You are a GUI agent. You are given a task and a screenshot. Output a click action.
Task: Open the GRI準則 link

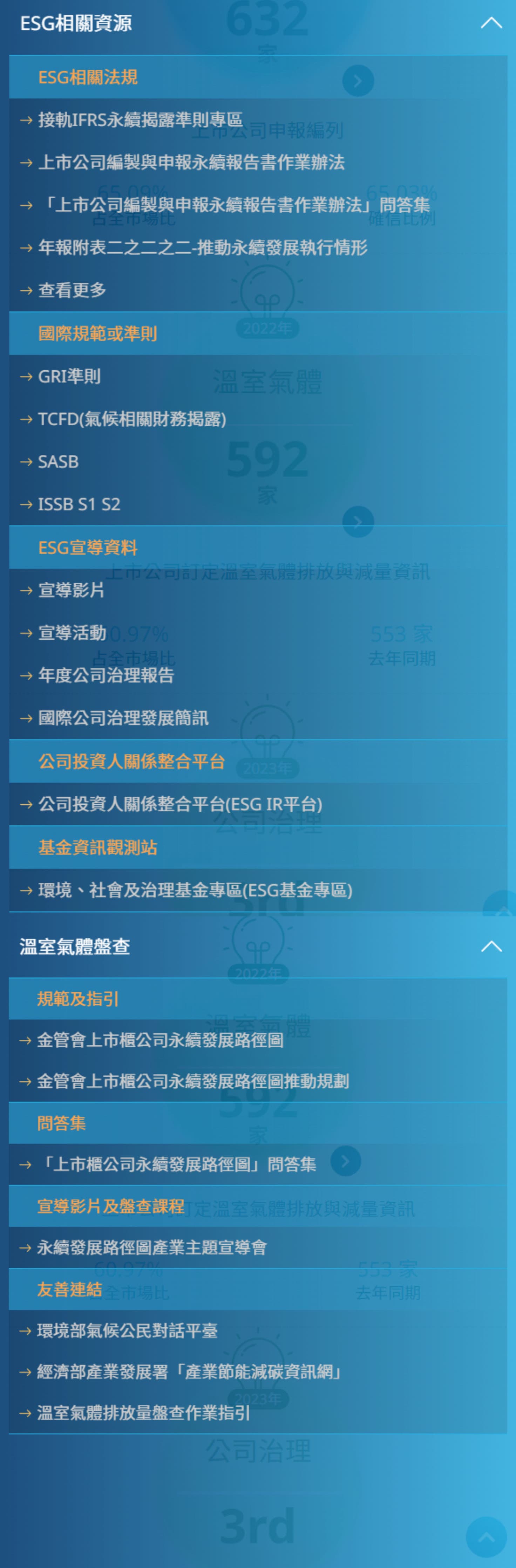(x=69, y=377)
